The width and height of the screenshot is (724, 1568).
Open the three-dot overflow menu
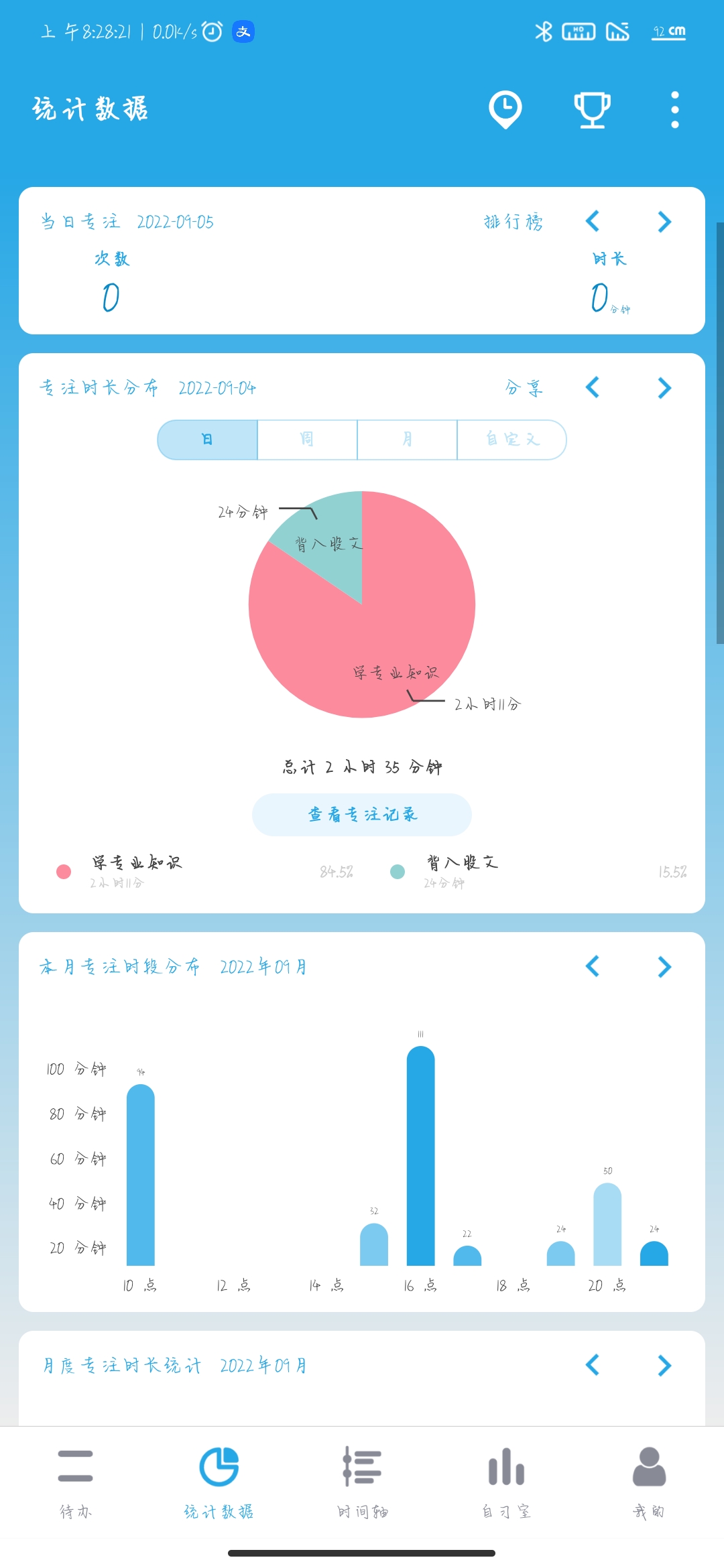pyautogui.click(x=674, y=109)
